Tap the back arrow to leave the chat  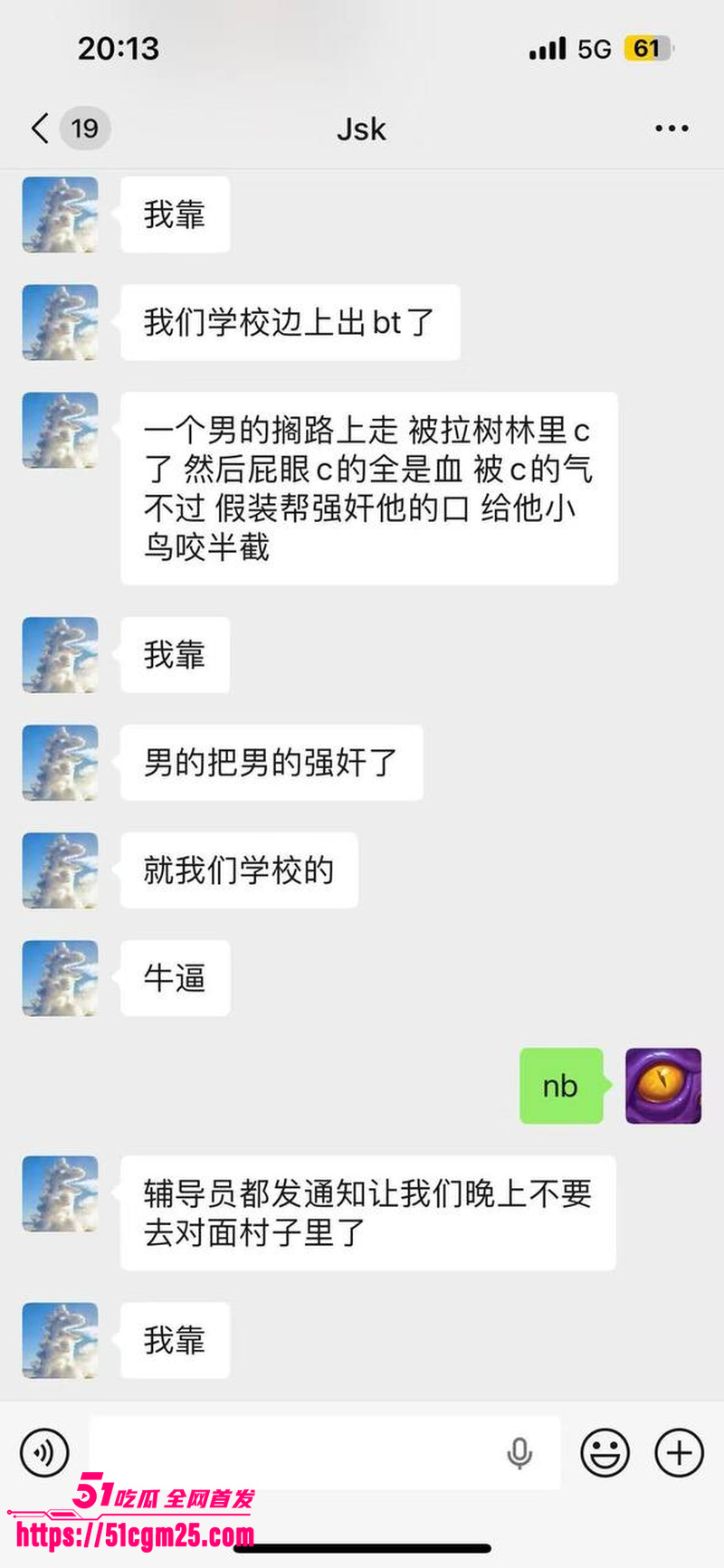[38, 128]
